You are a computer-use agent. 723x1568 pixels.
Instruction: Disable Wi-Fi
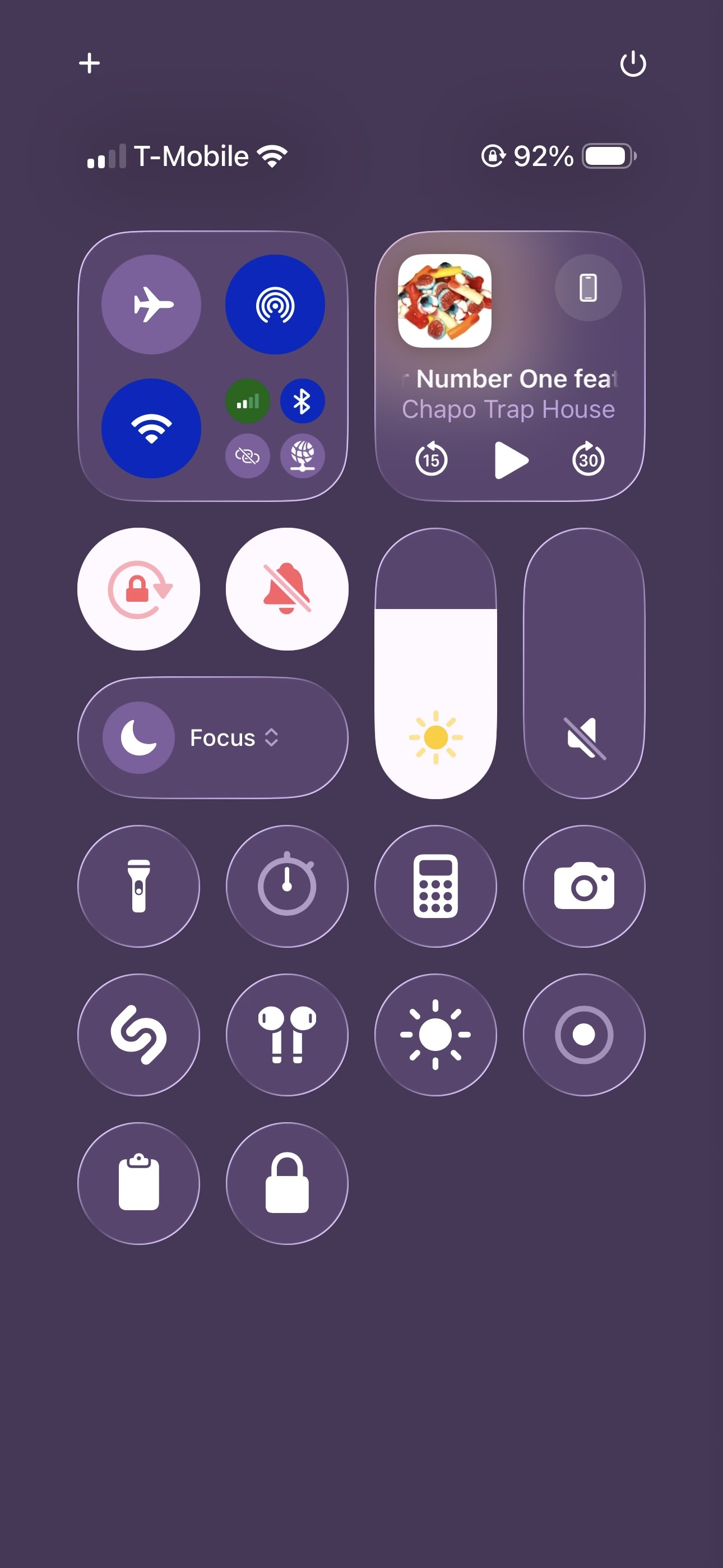pos(151,428)
